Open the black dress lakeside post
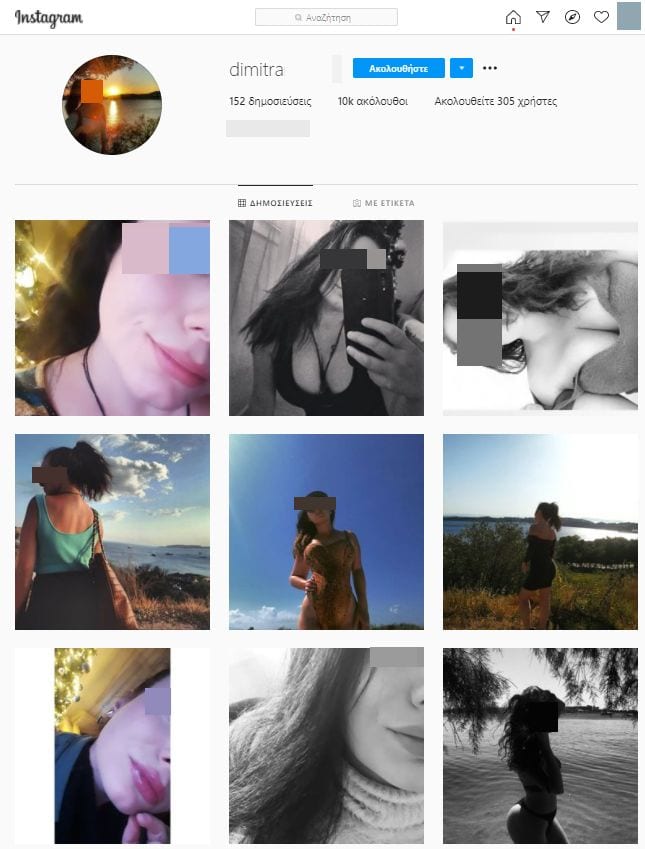The width and height of the screenshot is (645, 849). [540, 531]
